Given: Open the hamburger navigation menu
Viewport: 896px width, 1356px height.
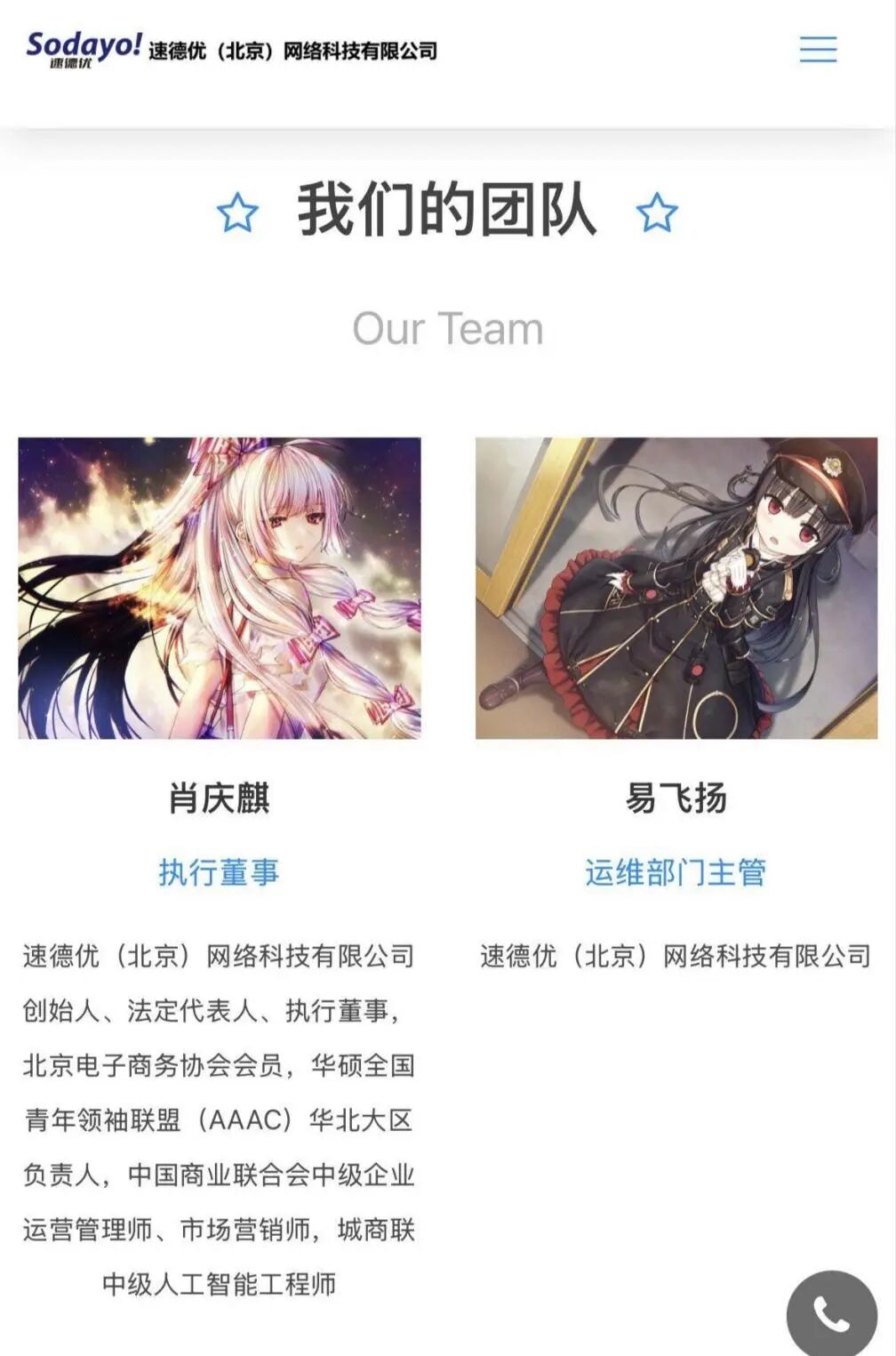Looking at the screenshot, I should click(x=817, y=50).
